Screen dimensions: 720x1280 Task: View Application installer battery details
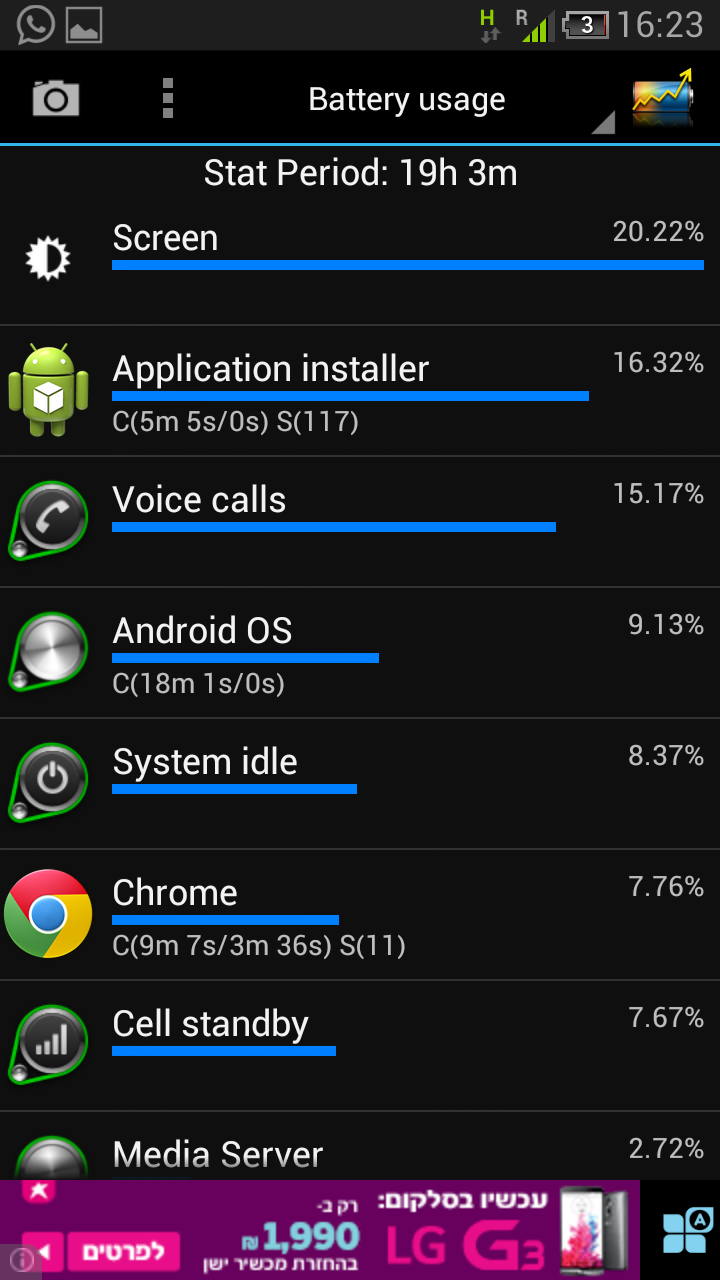(x=360, y=391)
